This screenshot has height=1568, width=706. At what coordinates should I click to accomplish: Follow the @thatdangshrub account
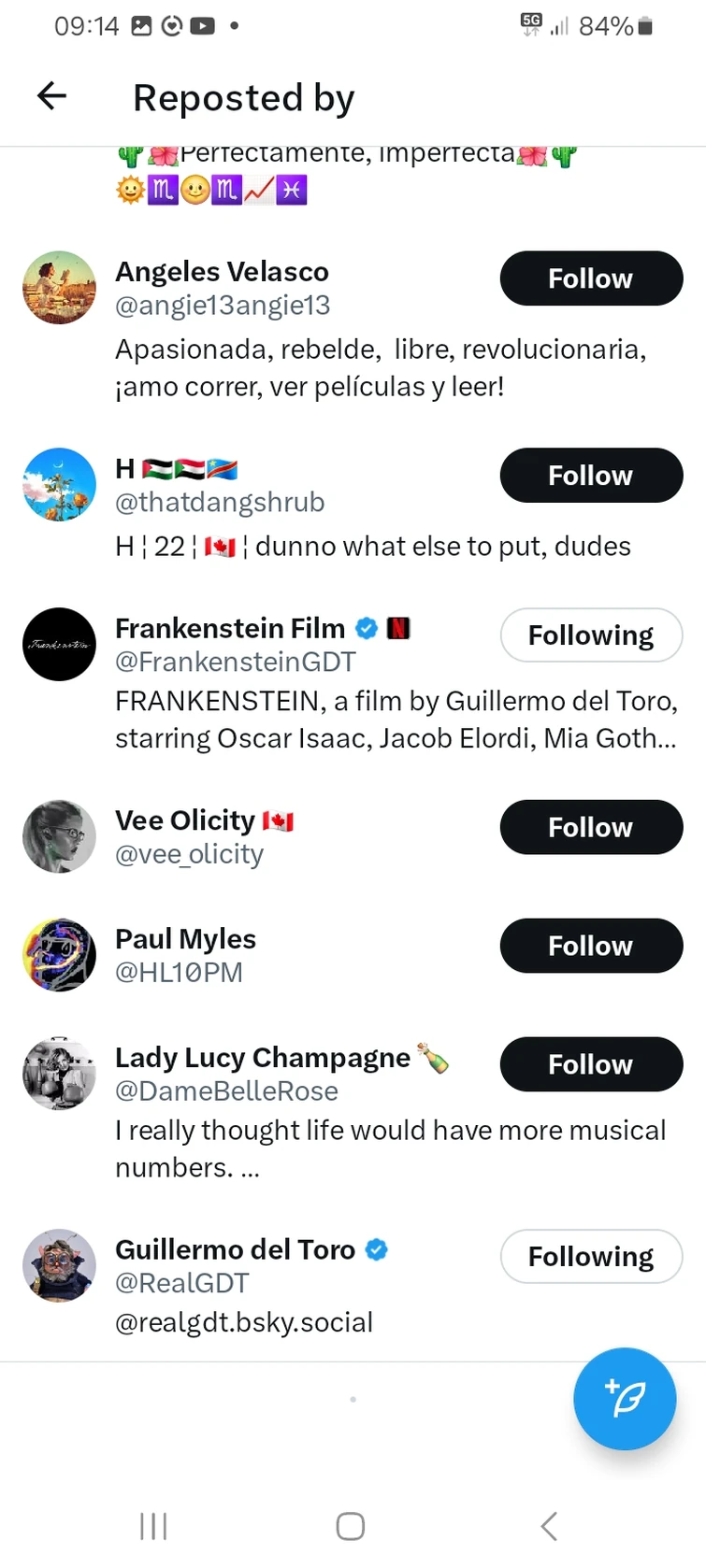(591, 476)
